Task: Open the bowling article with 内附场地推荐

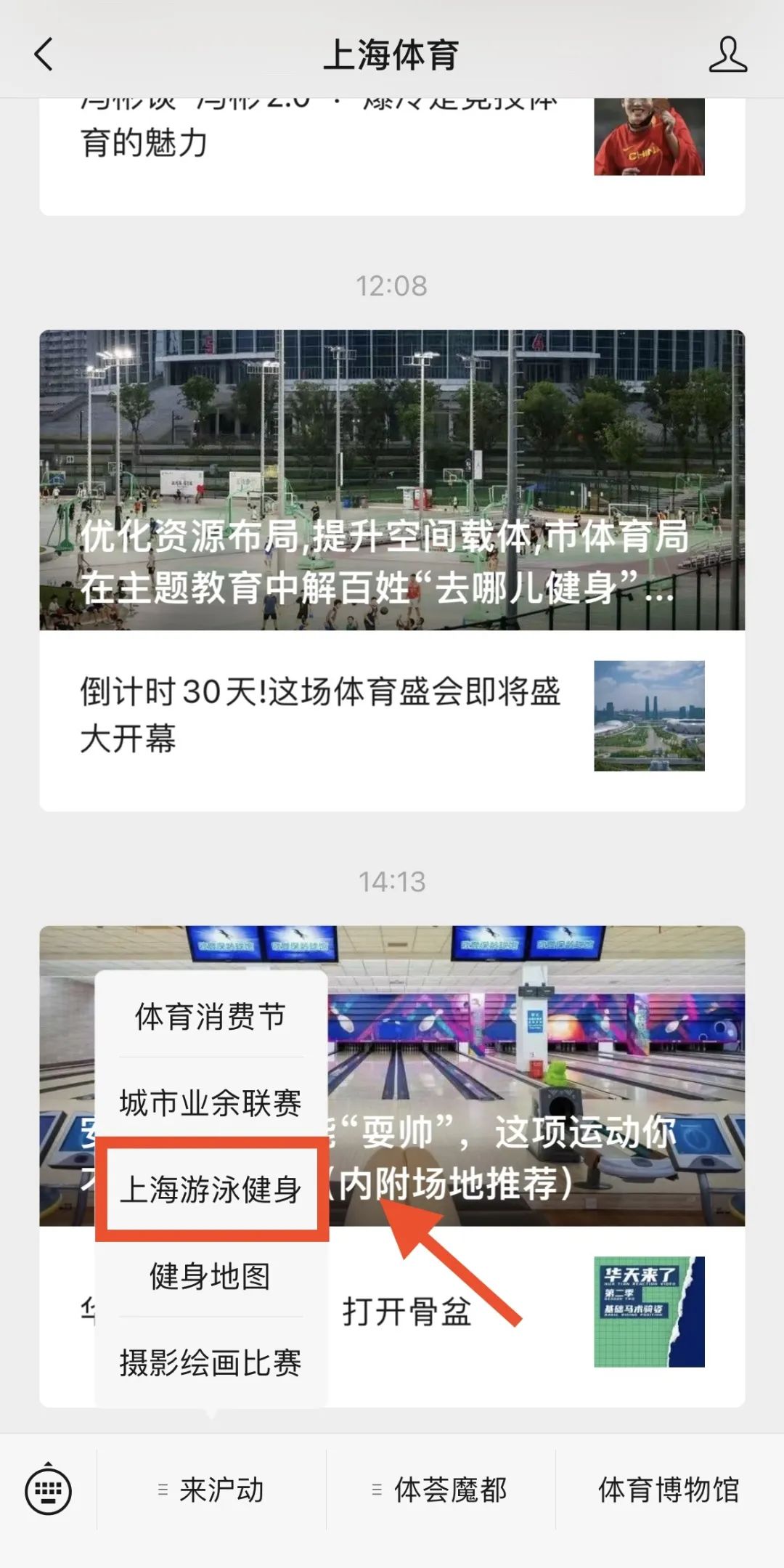Action: pos(537,1075)
